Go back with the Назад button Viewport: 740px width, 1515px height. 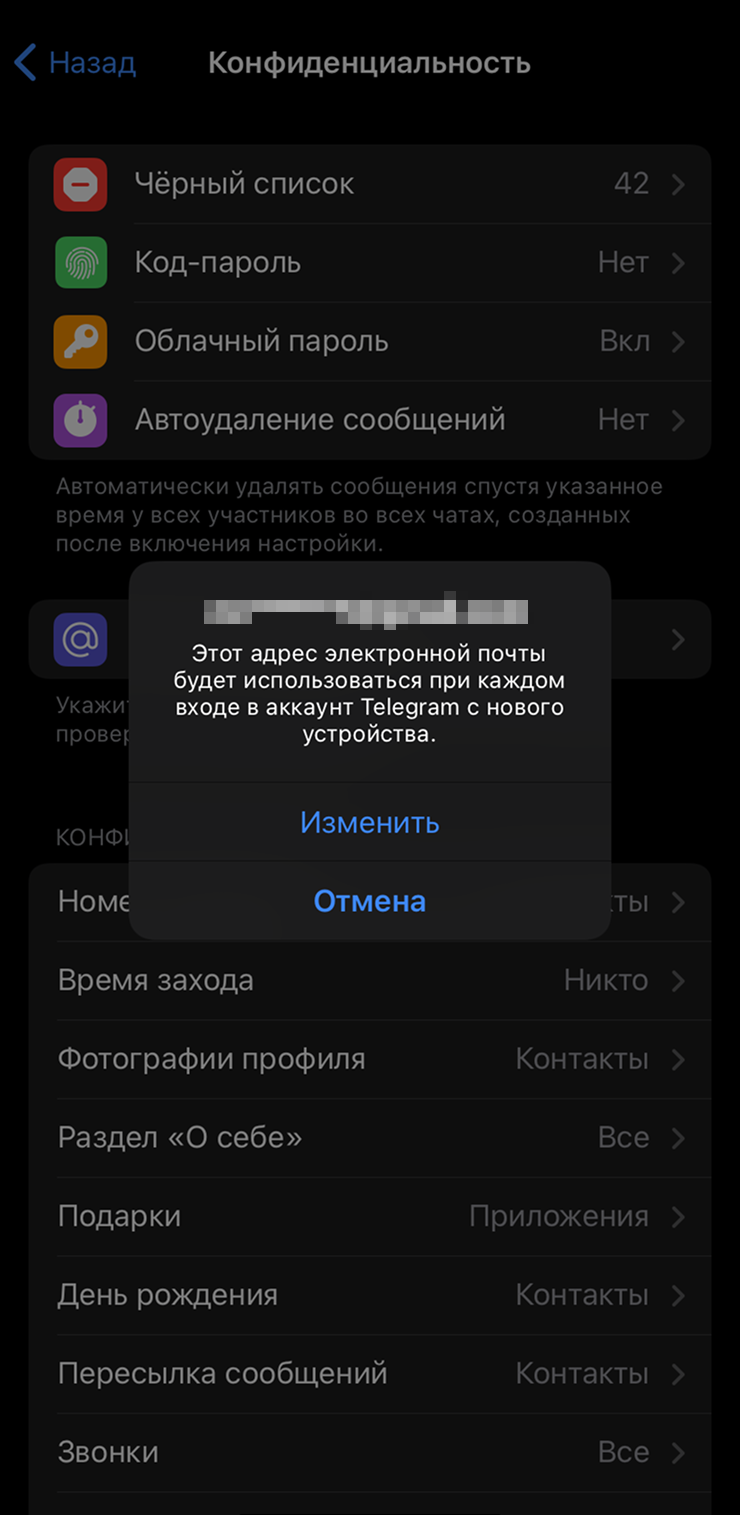[76, 63]
